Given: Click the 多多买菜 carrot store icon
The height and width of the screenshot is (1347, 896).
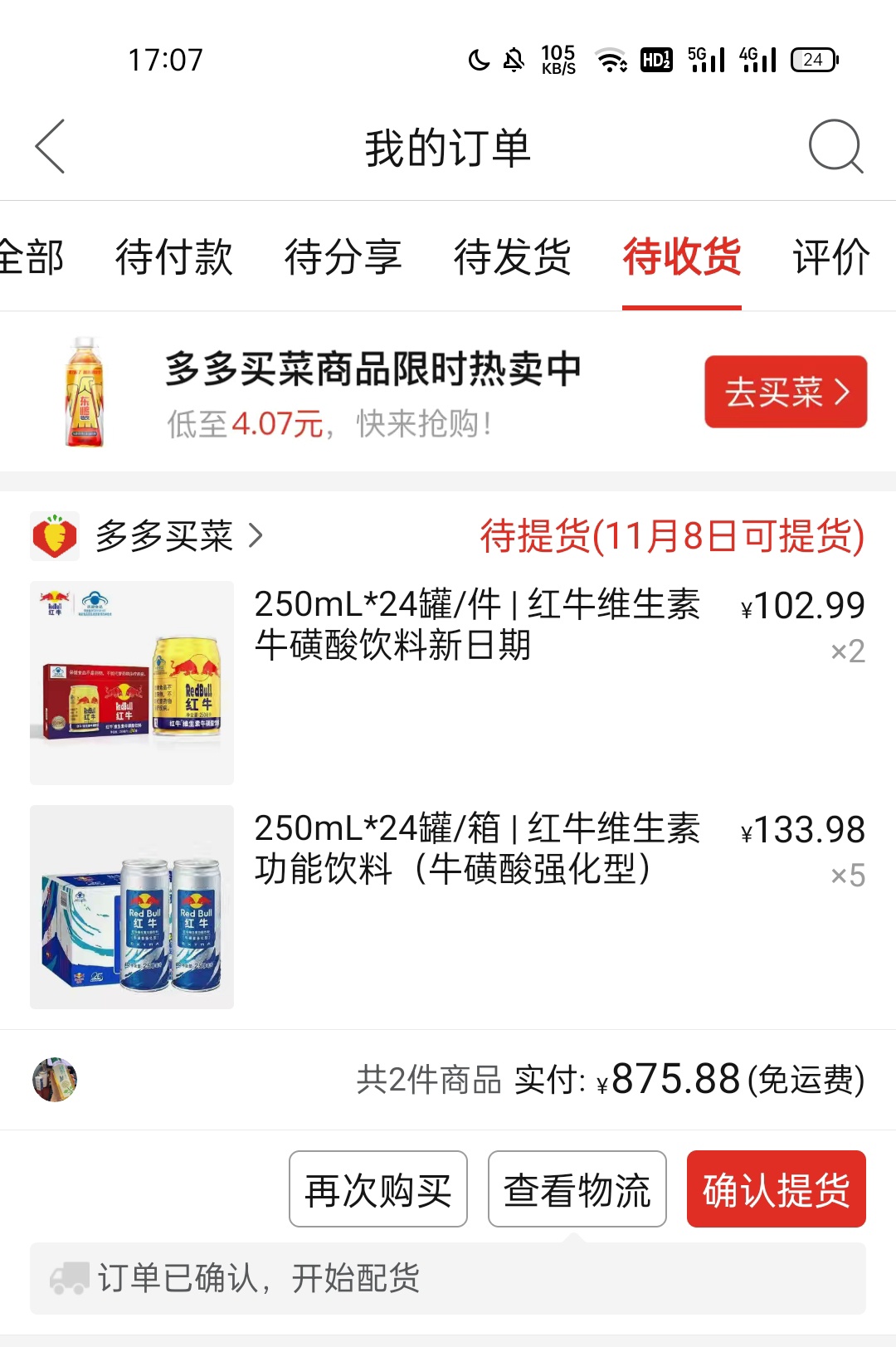Looking at the screenshot, I should pos(54,537).
